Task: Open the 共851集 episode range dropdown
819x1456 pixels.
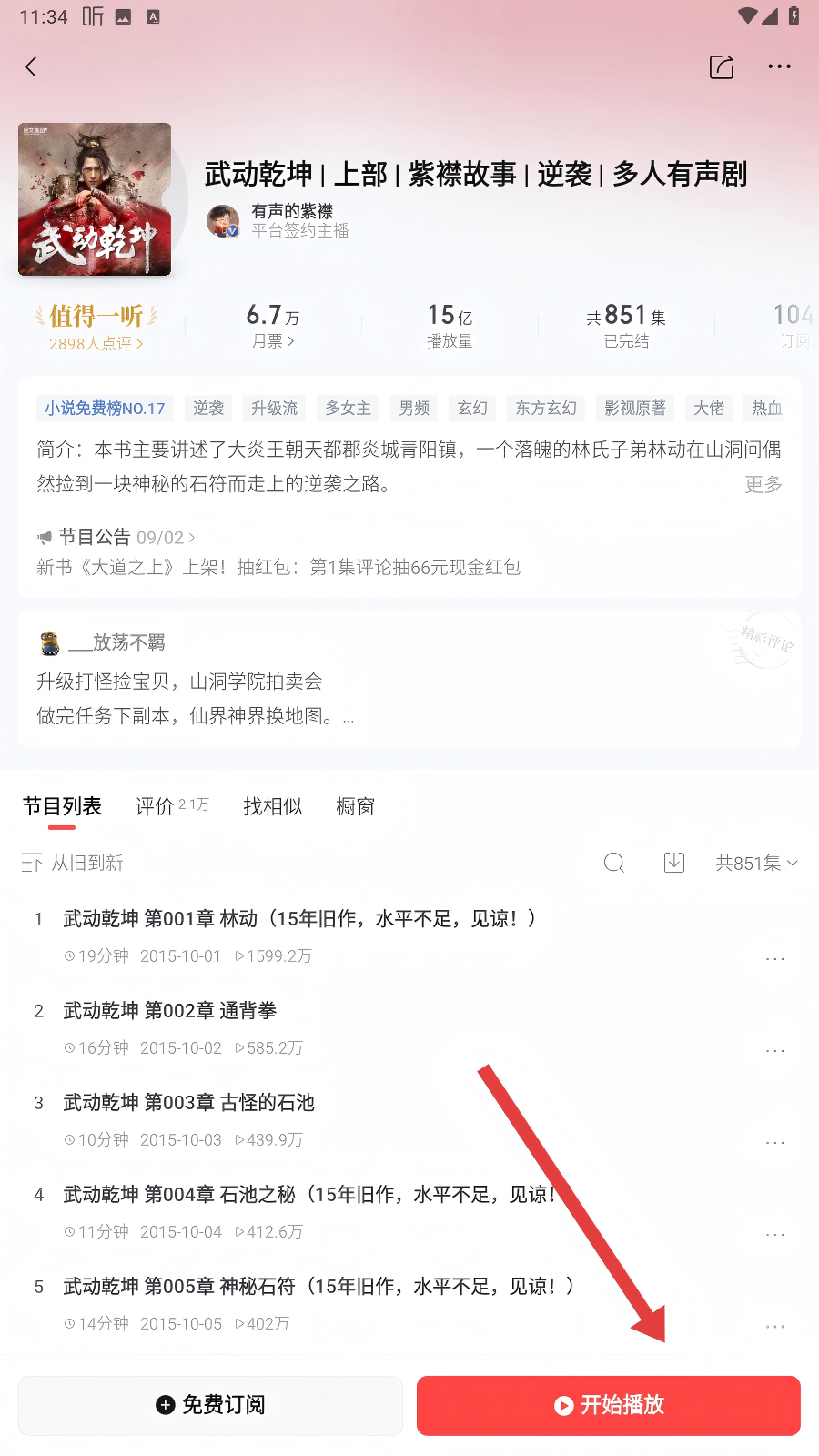Action: (x=756, y=863)
